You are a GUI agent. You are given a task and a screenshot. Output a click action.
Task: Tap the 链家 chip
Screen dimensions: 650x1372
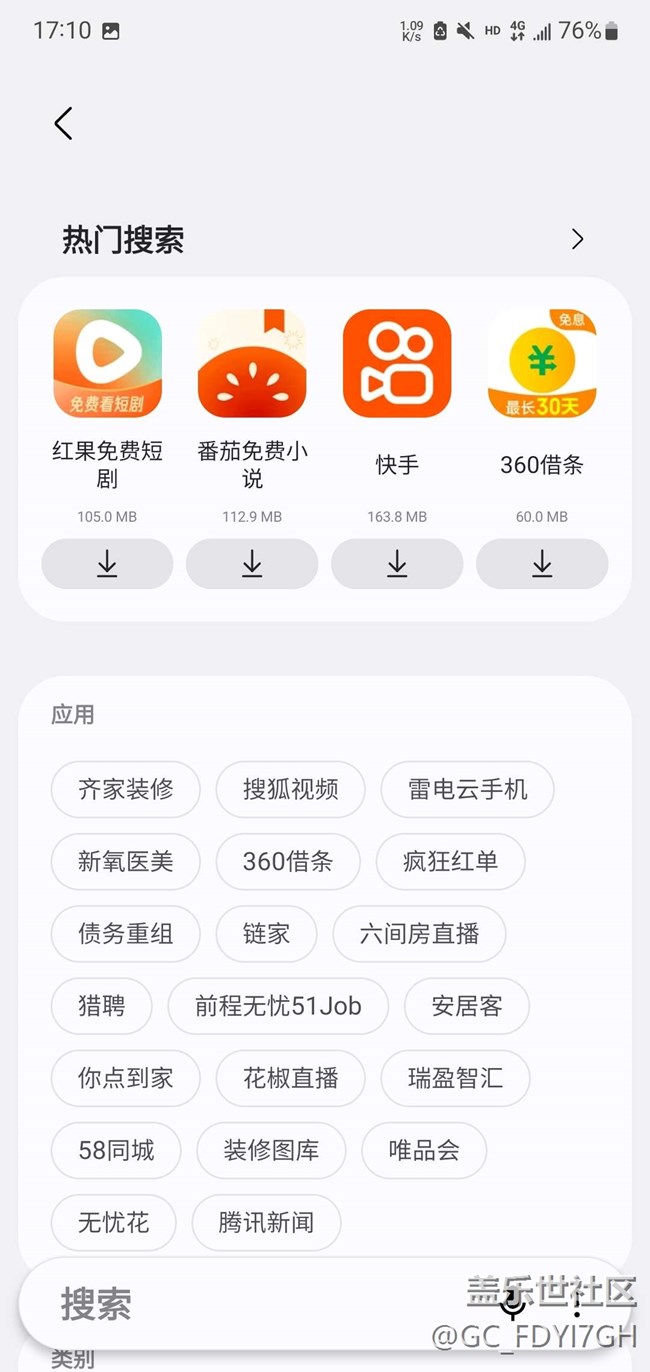pos(266,934)
